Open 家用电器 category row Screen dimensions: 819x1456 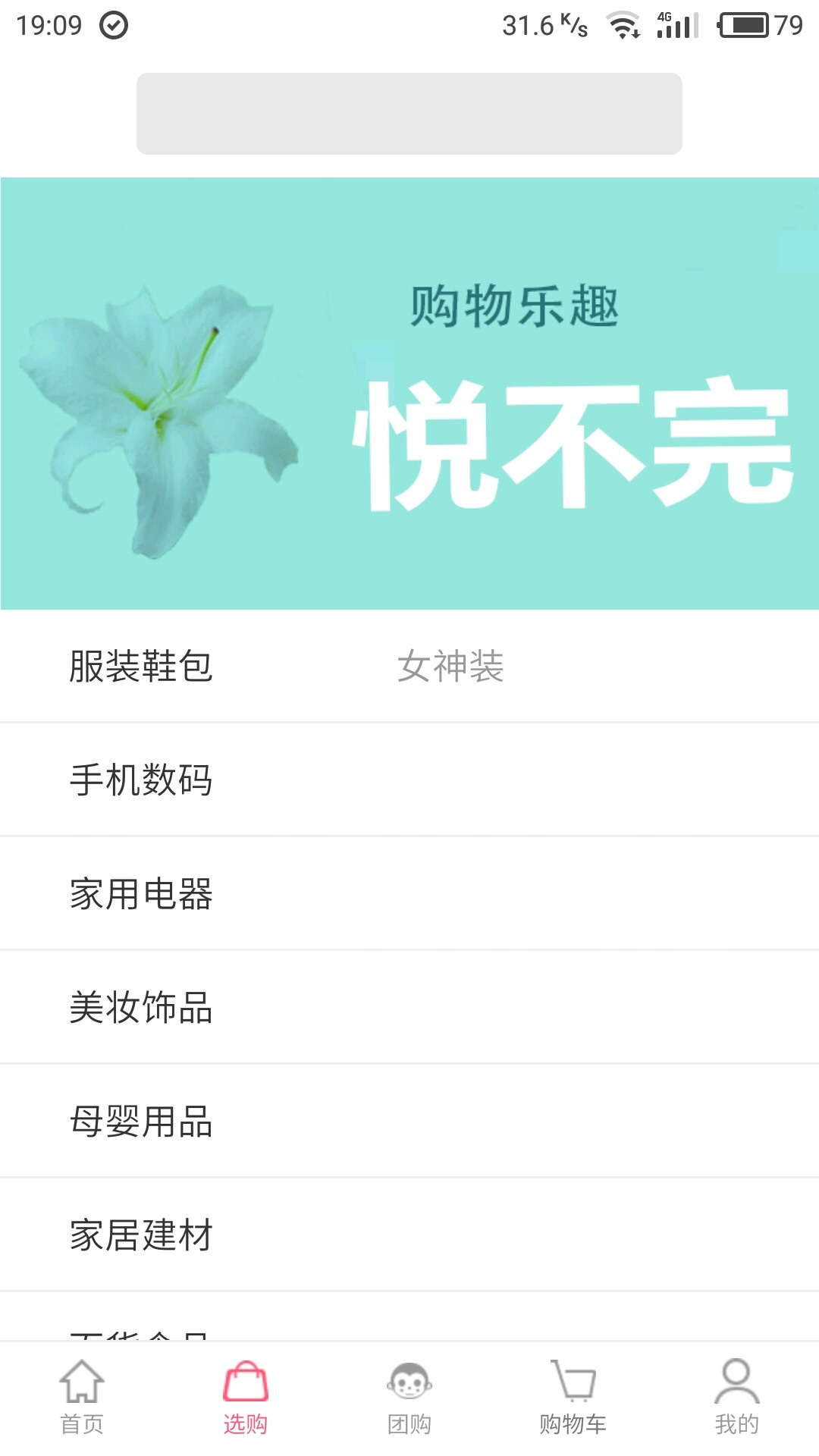click(x=141, y=893)
